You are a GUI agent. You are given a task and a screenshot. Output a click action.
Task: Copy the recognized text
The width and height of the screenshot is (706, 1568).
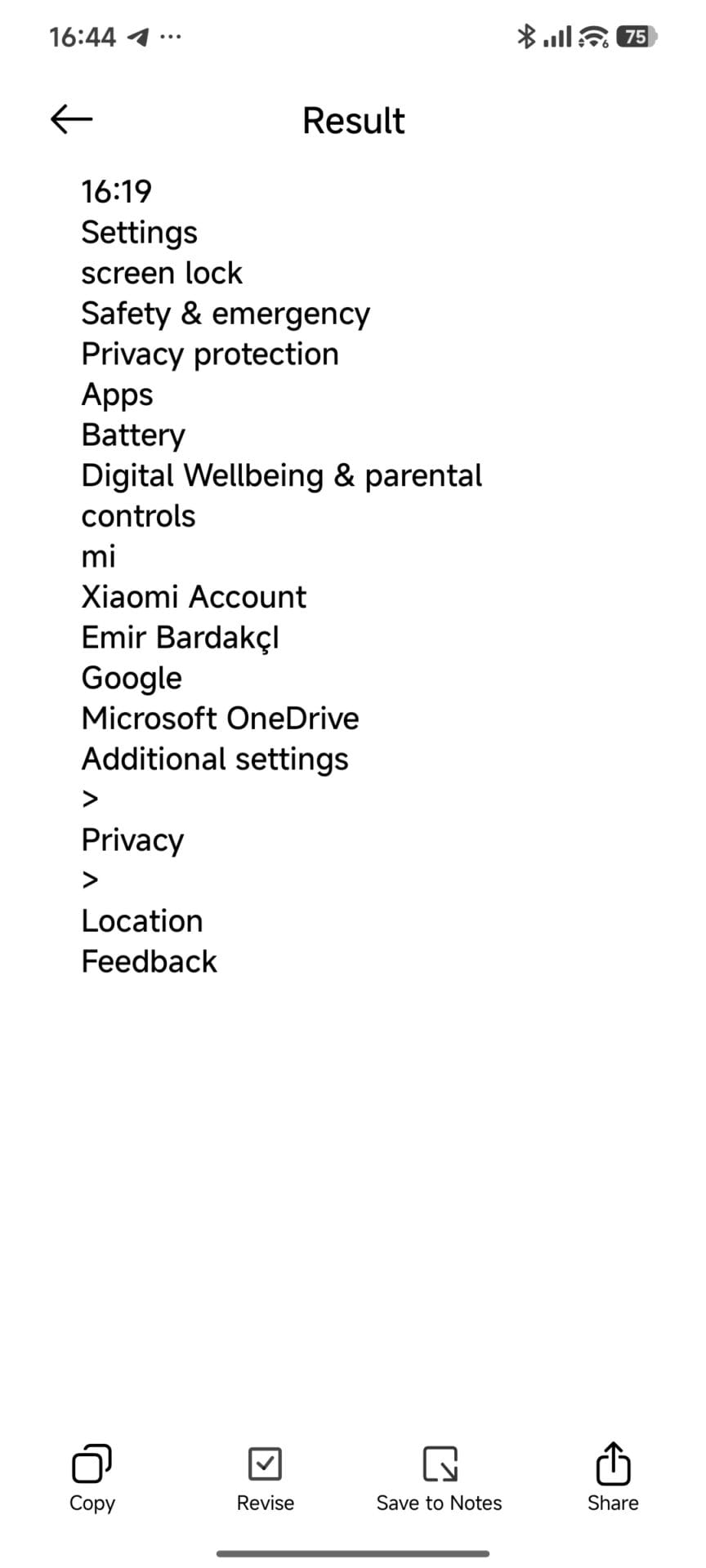pyautogui.click(x=92, y=1477)
